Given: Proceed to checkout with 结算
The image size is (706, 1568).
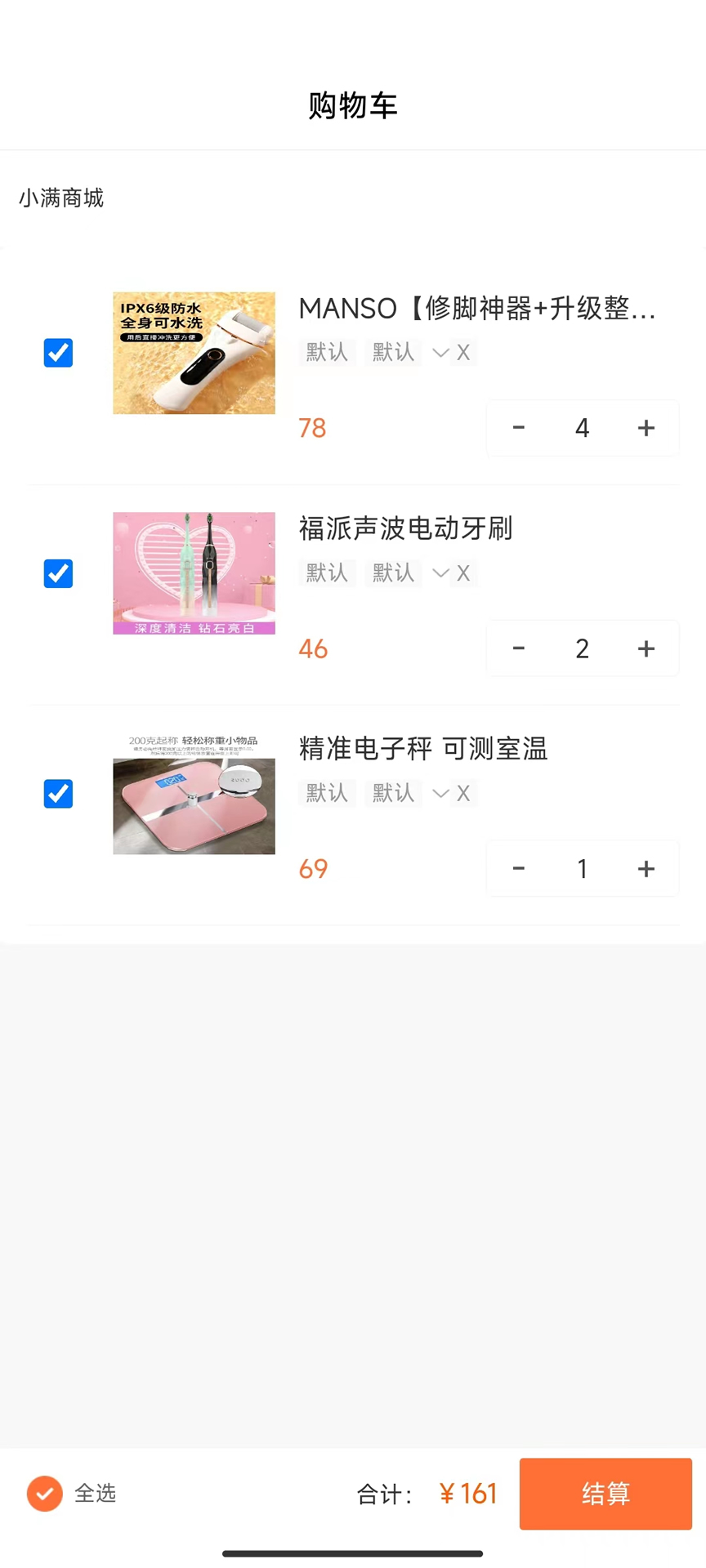Looking at the screenshot, I should 605,1494.
